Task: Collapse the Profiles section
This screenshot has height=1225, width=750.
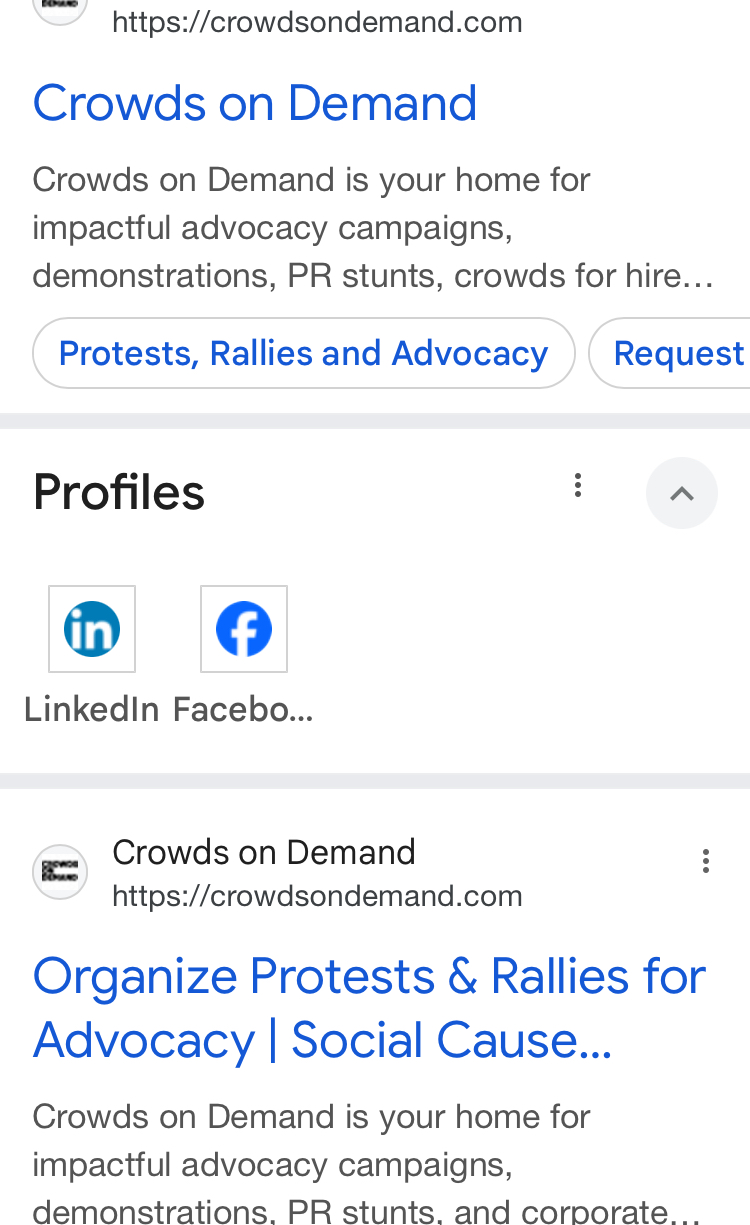Action: click(682, 493)
